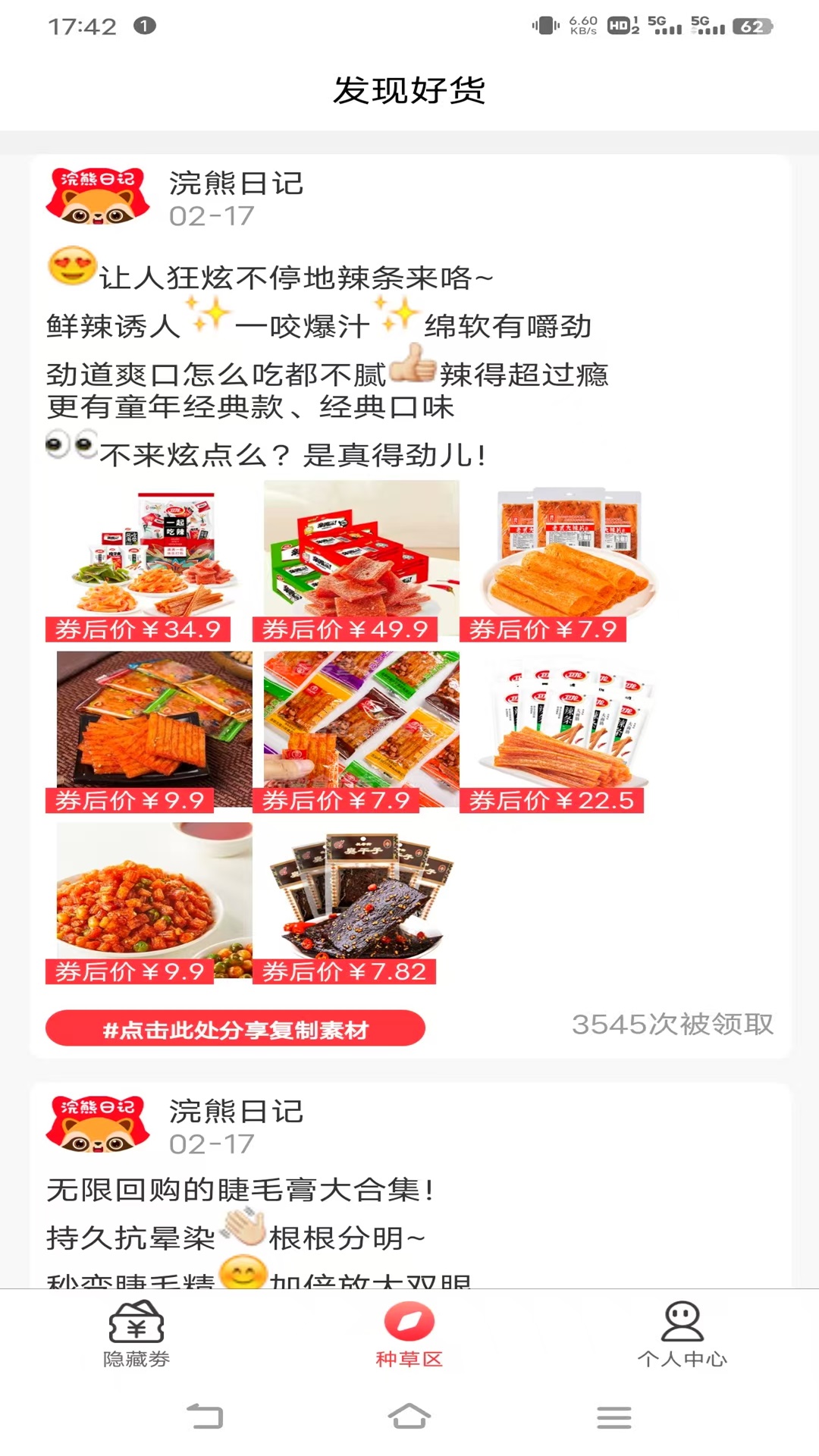Click the 3545次被领取 counter
Viewport: 819px width, 1456px height.
click(x=673, y=1025)
